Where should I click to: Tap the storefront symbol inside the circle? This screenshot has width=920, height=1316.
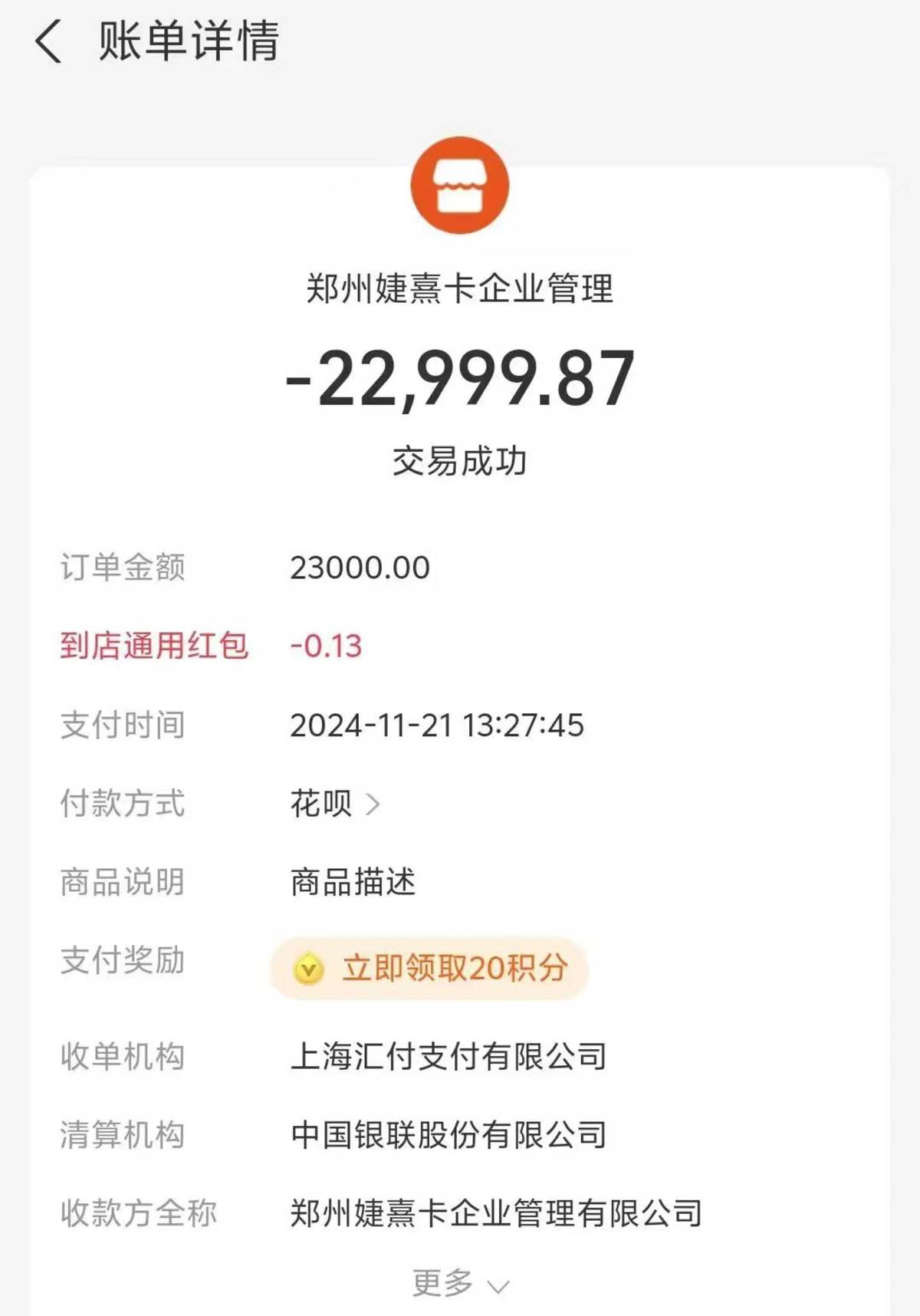tap(460, 186)
